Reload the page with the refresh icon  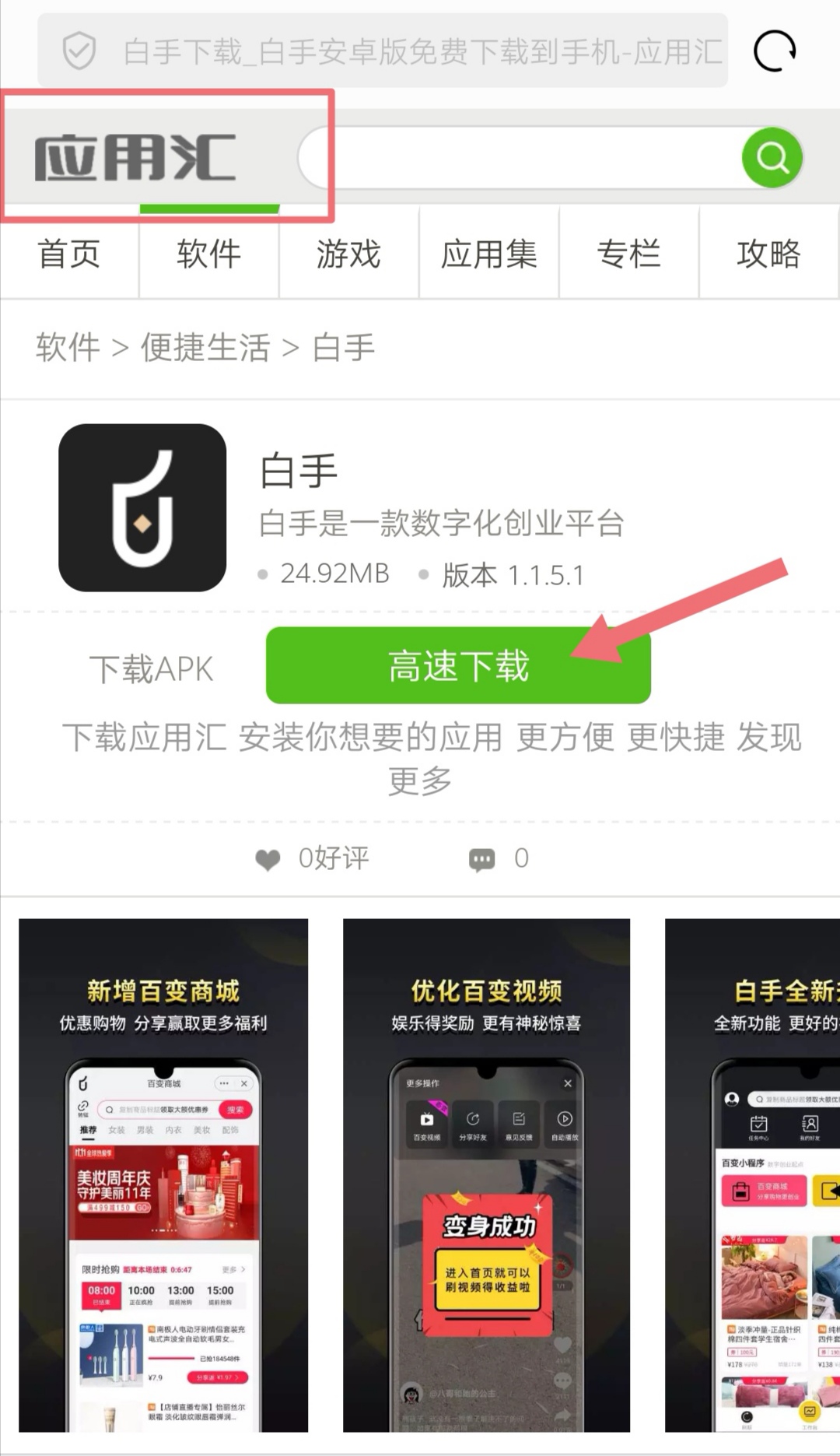(x=775, y=51)
